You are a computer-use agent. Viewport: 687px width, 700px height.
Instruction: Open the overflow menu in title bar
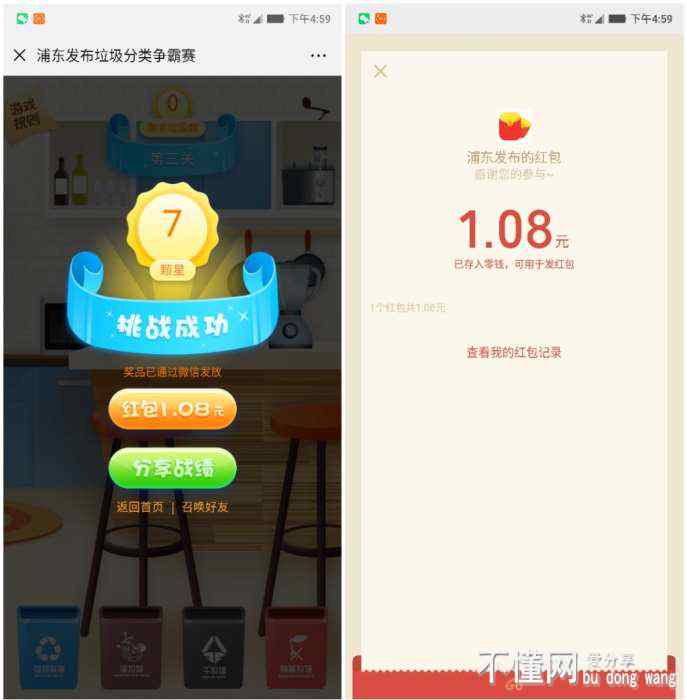[x=318, y=56]
